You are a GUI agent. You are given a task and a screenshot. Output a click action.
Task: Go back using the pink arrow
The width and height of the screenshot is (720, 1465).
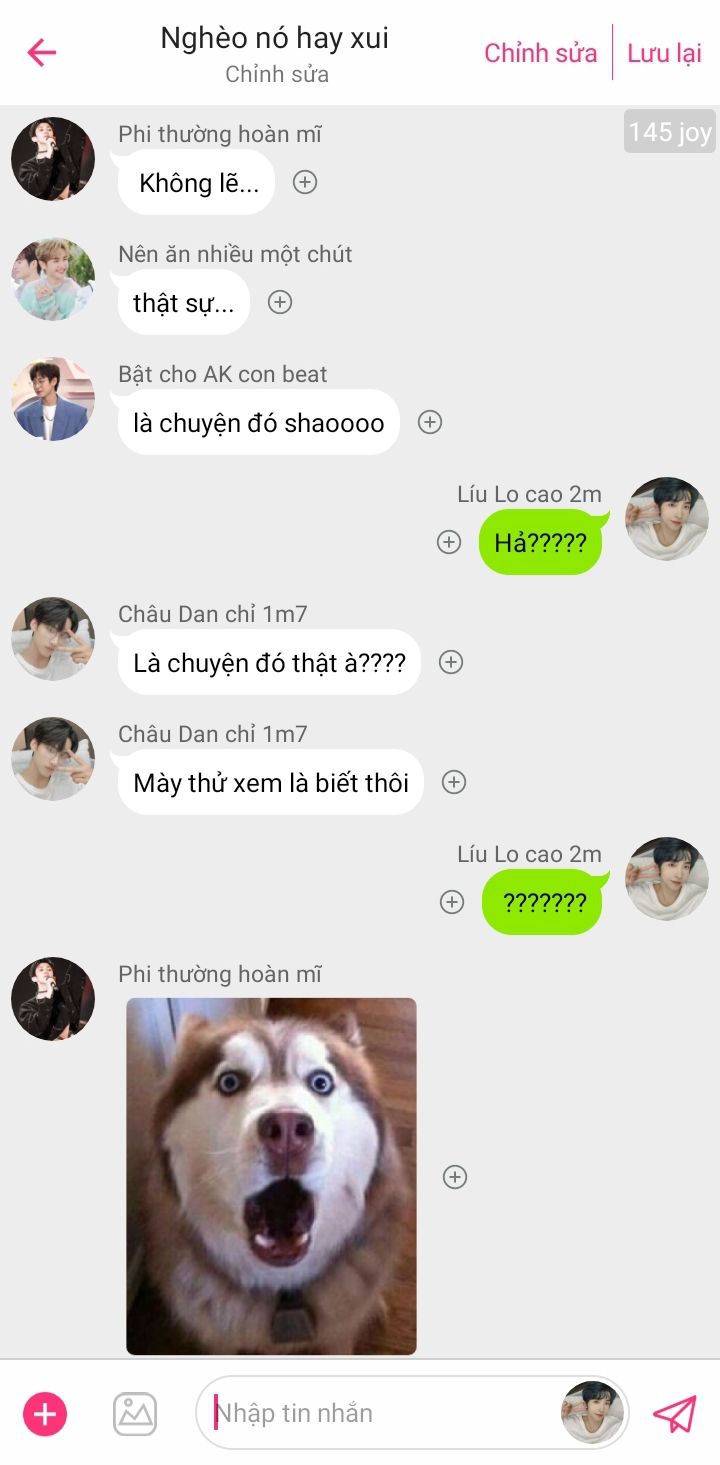coord(42,52)
